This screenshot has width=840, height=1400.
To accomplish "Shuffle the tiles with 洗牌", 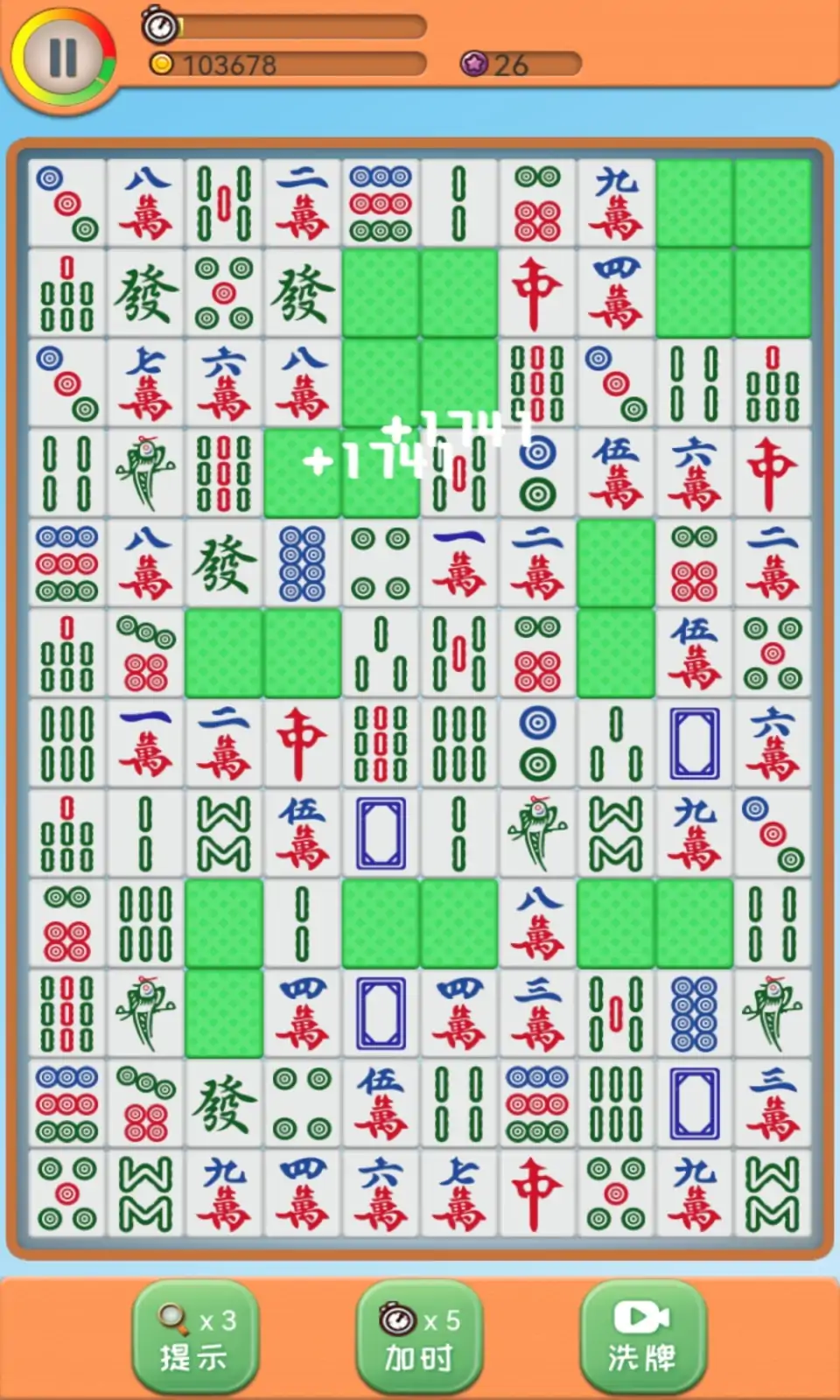I will point(643,1337).
